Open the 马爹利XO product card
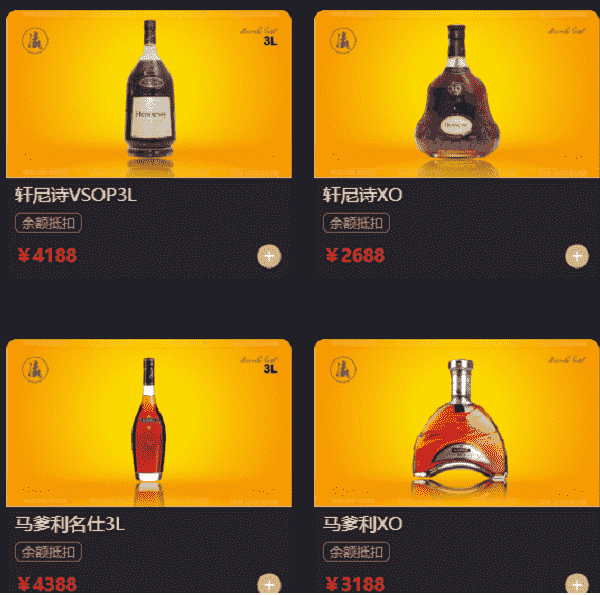600x595 pixels. [456, 424]
